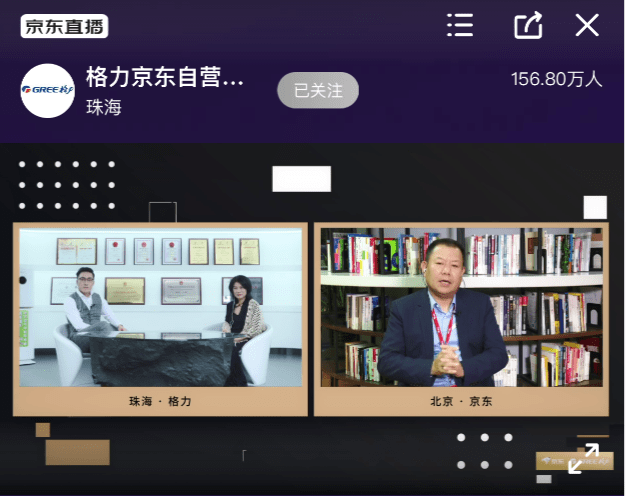Share this live stream
The width and height of the screenshot is (626, 496).
[528, 26]
